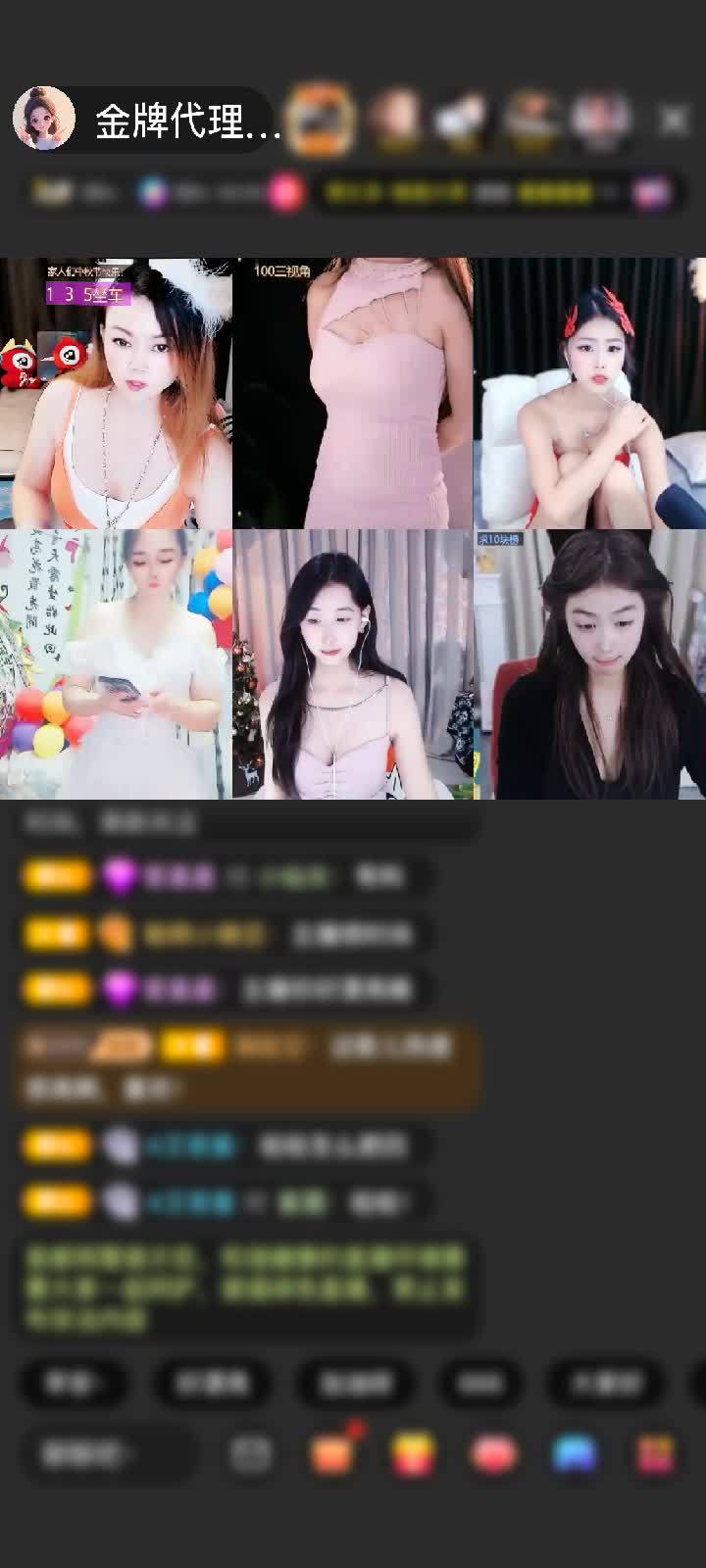Select the streamer with red hair clips
Viewport: 706px width, 1568px height.
click(x=589, y=393)
